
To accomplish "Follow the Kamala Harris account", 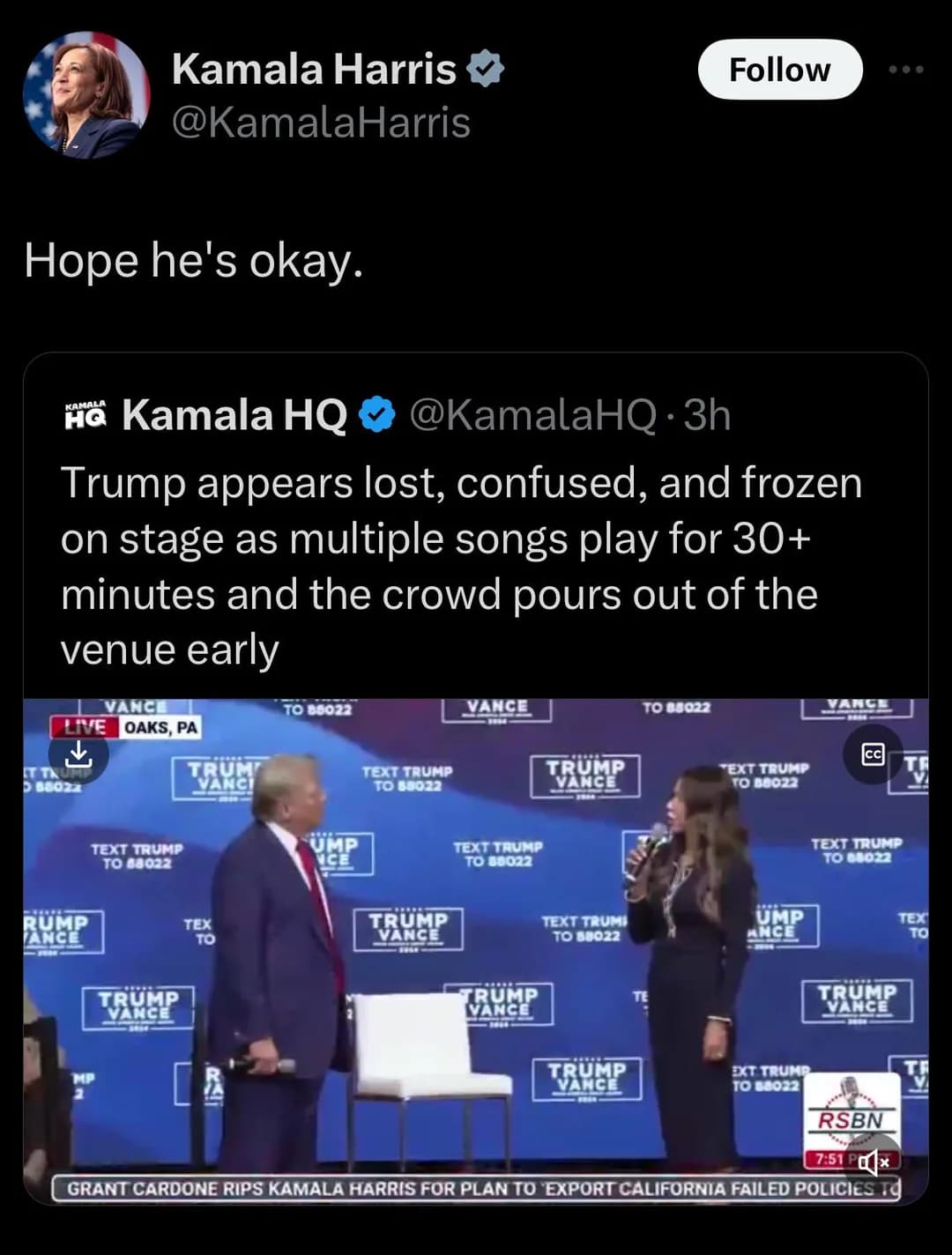I will pos(779,70).
